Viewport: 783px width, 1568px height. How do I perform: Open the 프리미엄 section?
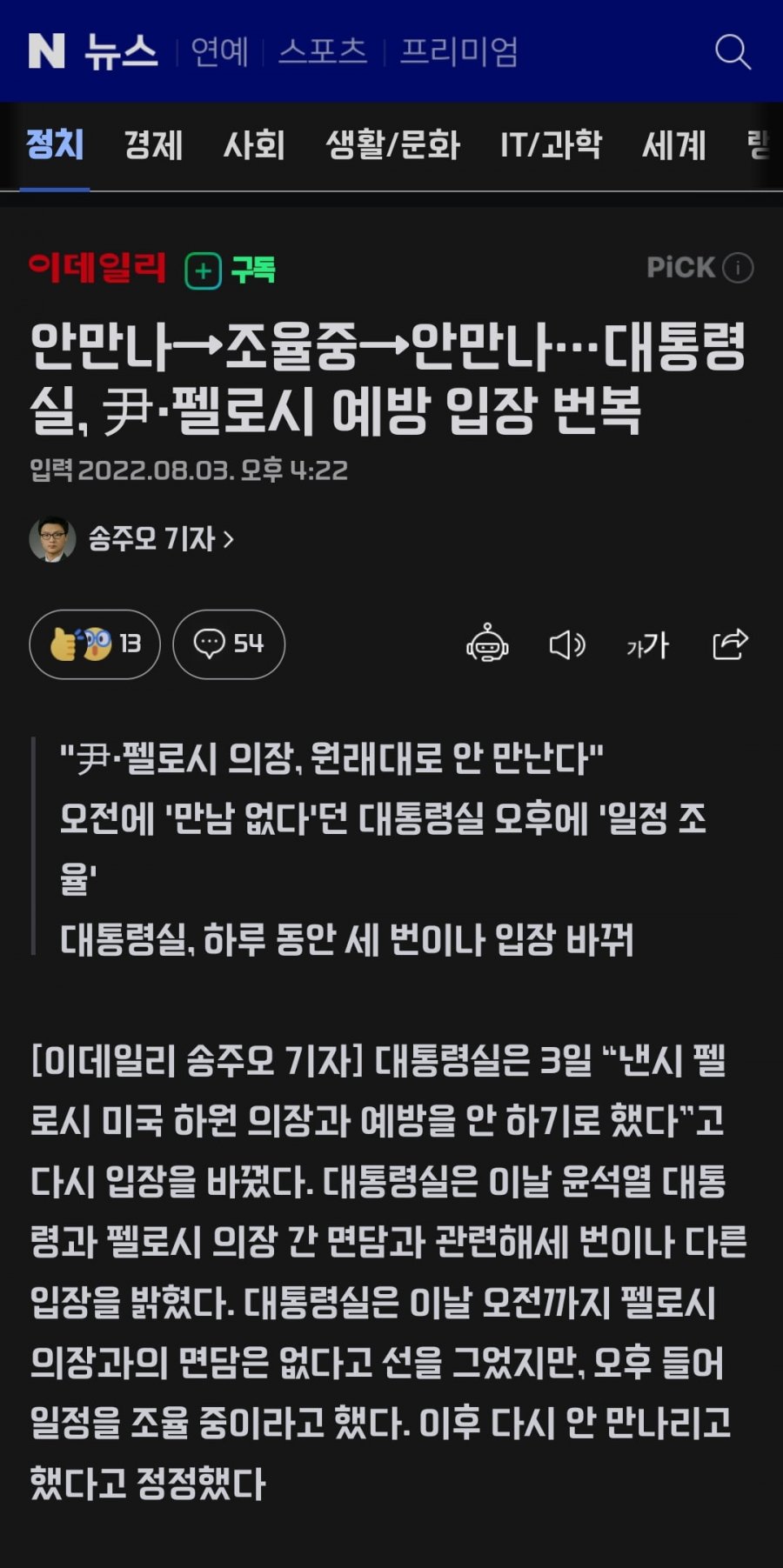click(x=458, y=52)
